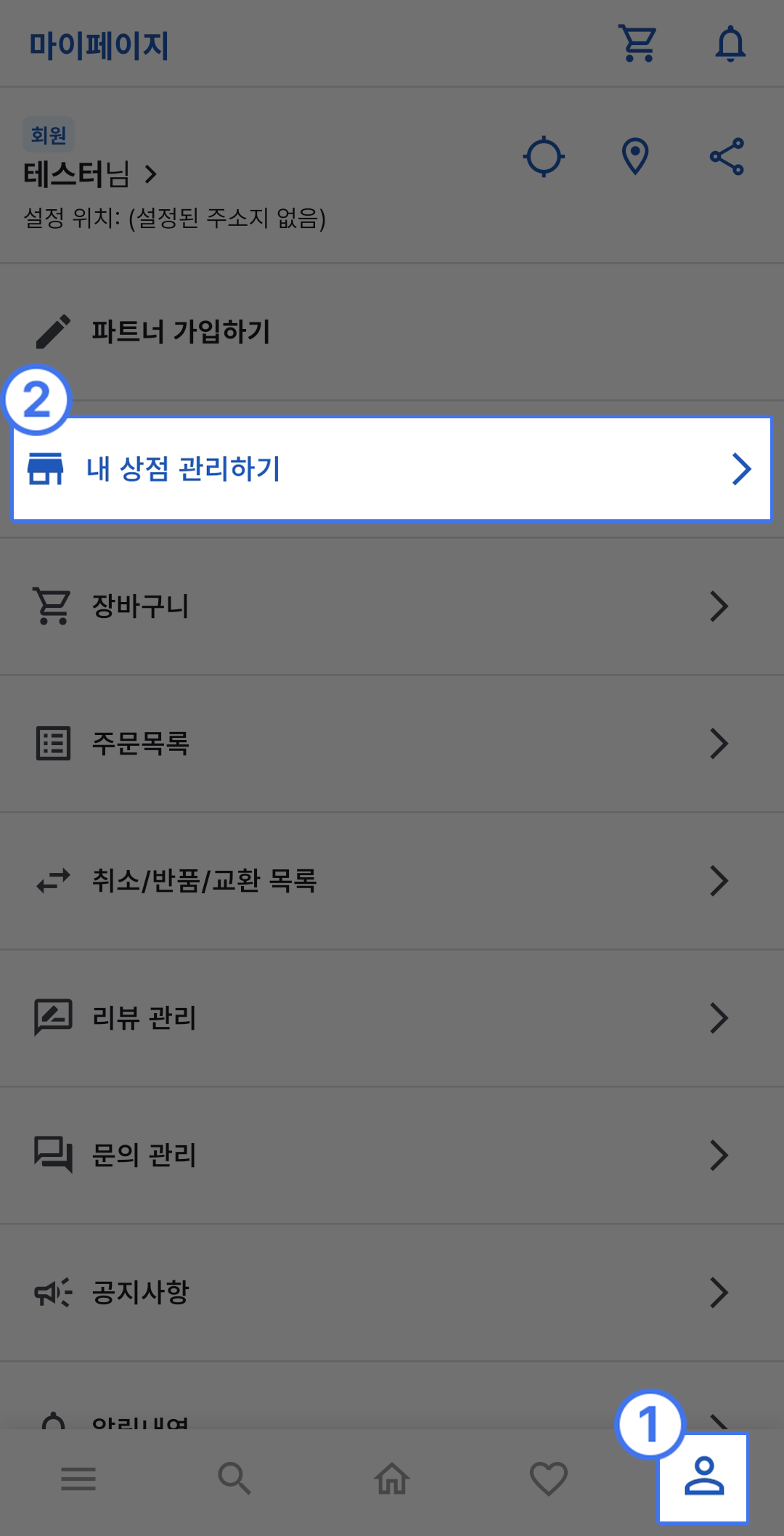Open the shopping cart icon in header
This screenshot has height=1536, width=784.
point(637,44)
